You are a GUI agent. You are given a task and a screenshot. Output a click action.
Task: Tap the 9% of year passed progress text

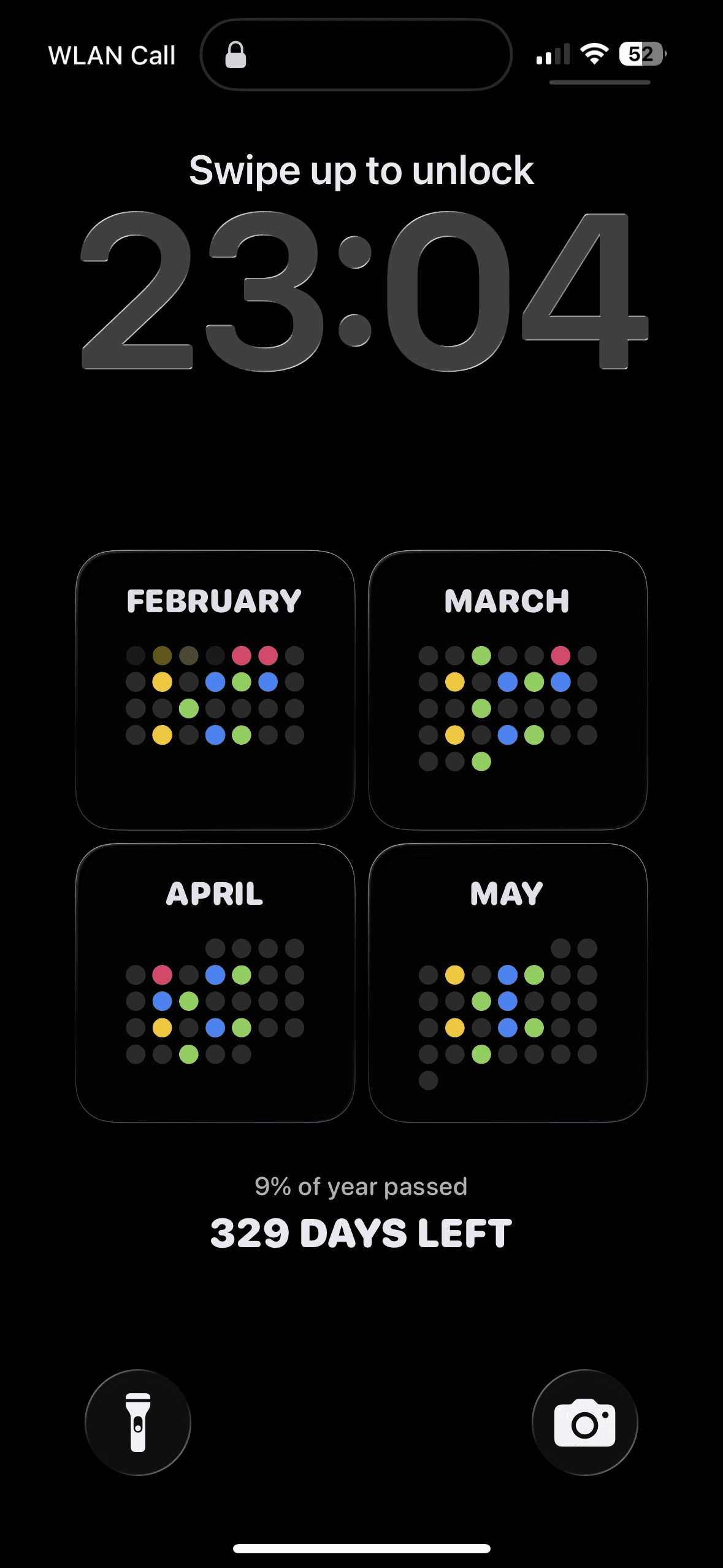[361, 1186]
